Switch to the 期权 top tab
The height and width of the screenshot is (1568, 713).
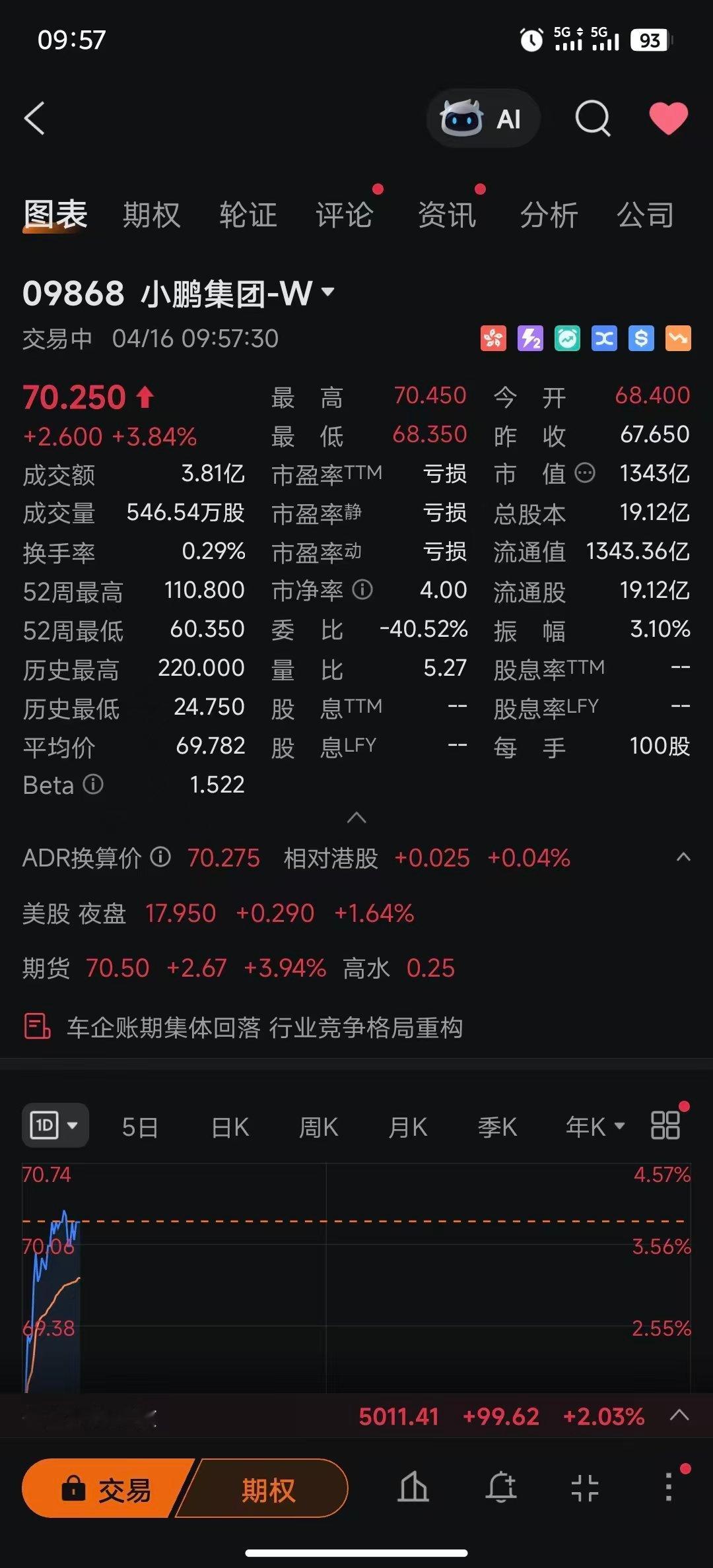coord(152,215)
